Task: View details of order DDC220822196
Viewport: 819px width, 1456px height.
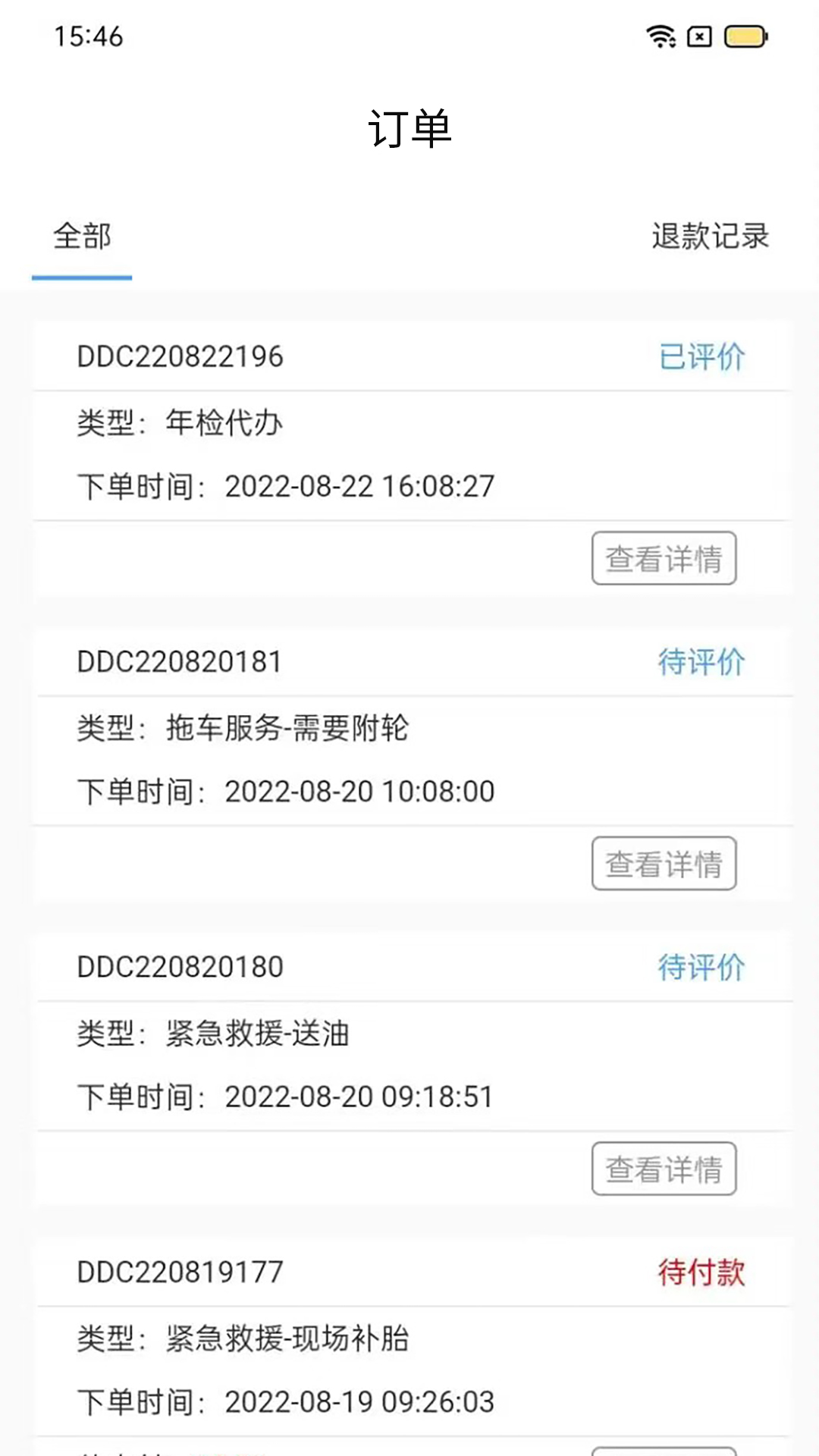Action: pyautogui.click(x=664, y=559)
